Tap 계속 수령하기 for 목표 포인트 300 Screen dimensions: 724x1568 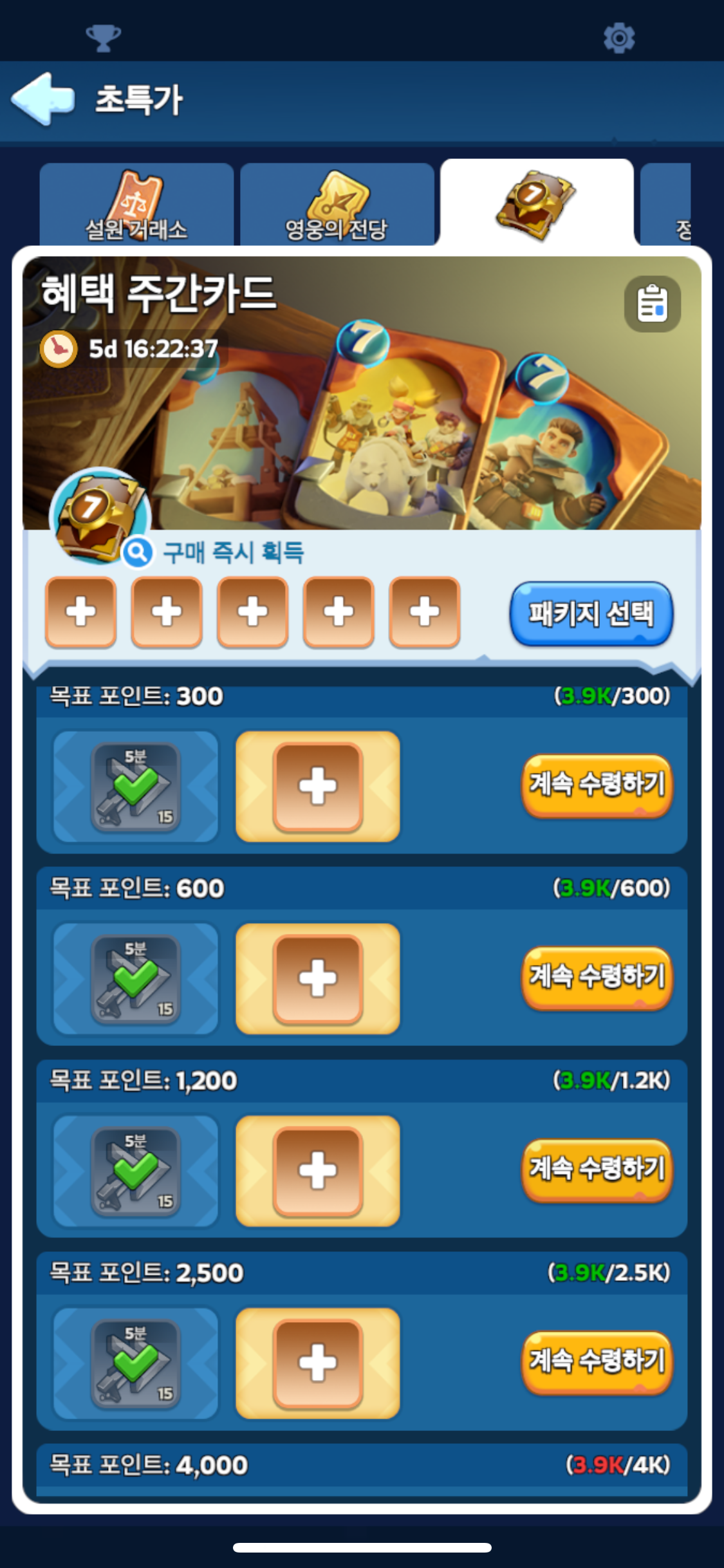point(597,785)
